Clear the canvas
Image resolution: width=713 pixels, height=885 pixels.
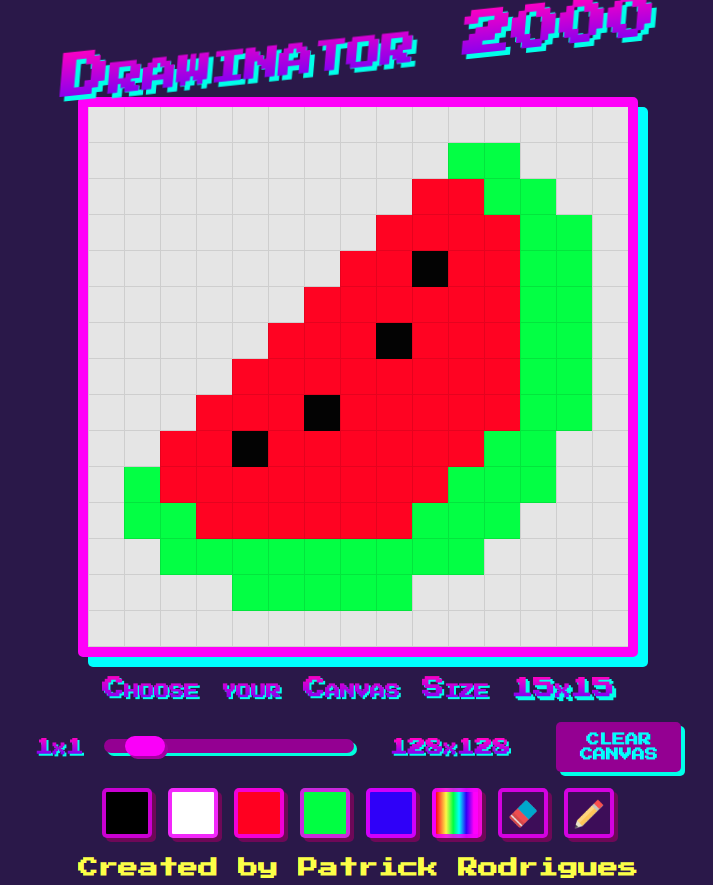(618, 746)
